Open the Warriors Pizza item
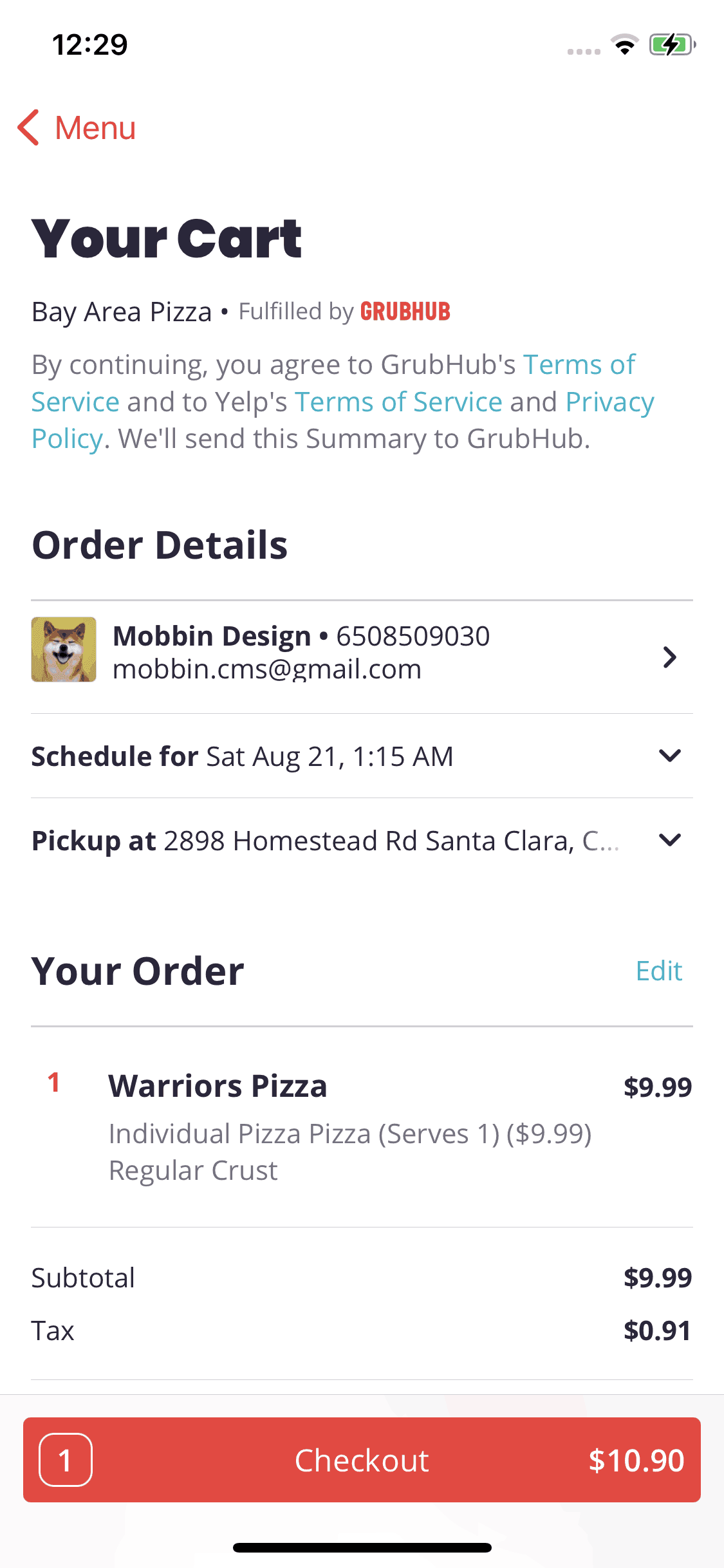Image resolution: width=724 pixels, height=1568 pixels. coord(218,1087)
